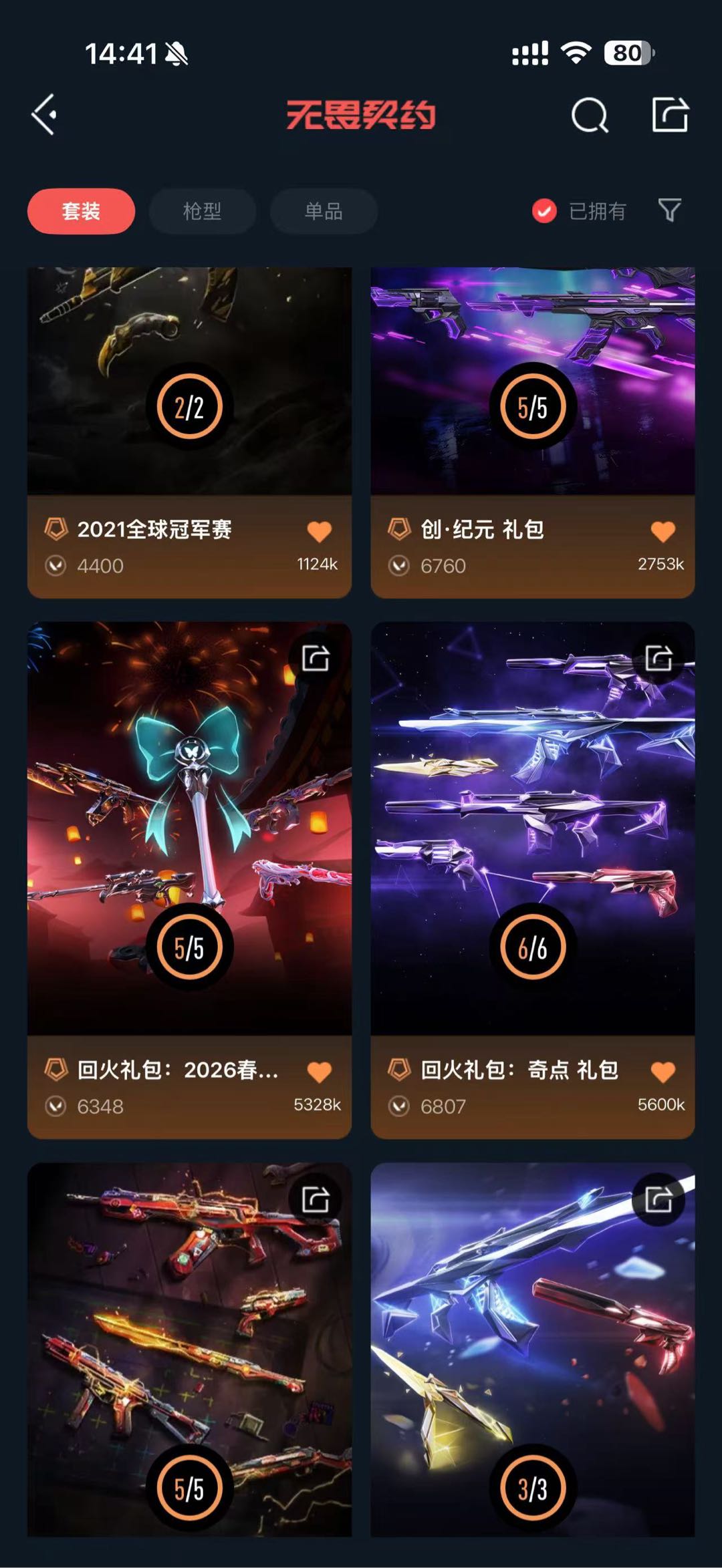Viewport: 722px width, 1568px height.
Task: Open the 回火礼包：奇点 礼包 card
Action: pyautogui.click(x=533, y=880)
